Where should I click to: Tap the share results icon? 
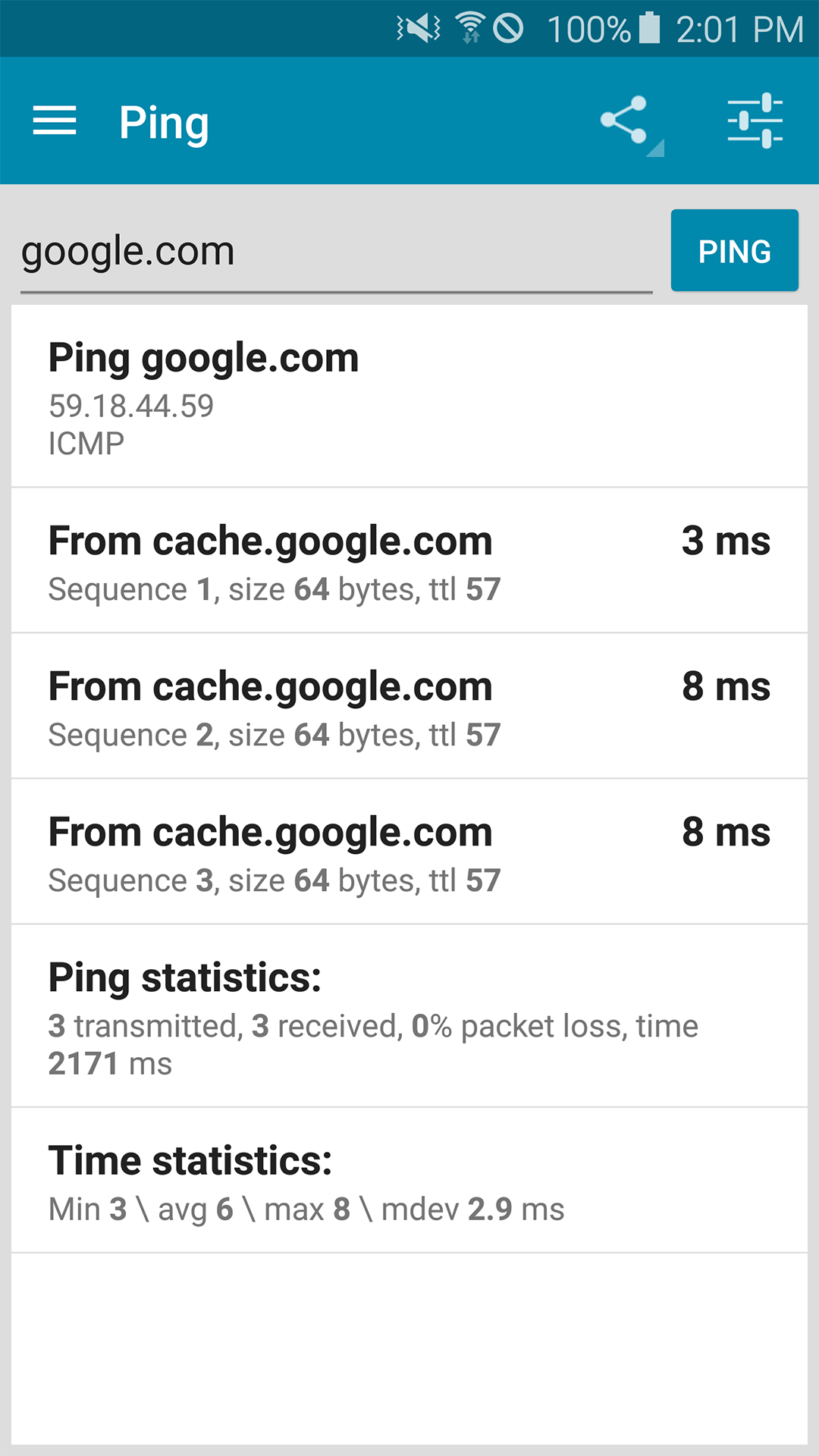[x=622, y=119]
